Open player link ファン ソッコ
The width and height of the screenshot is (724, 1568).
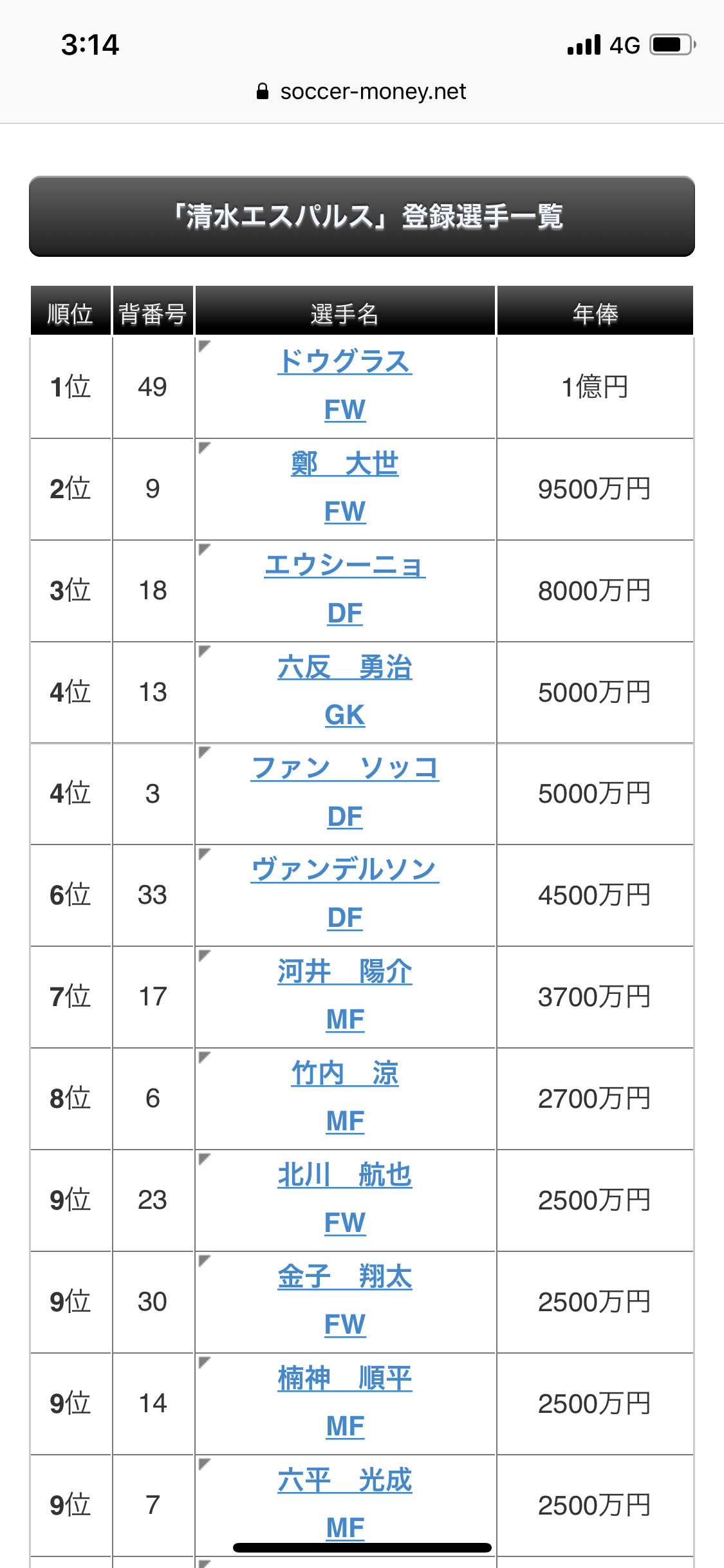[344, 768]
